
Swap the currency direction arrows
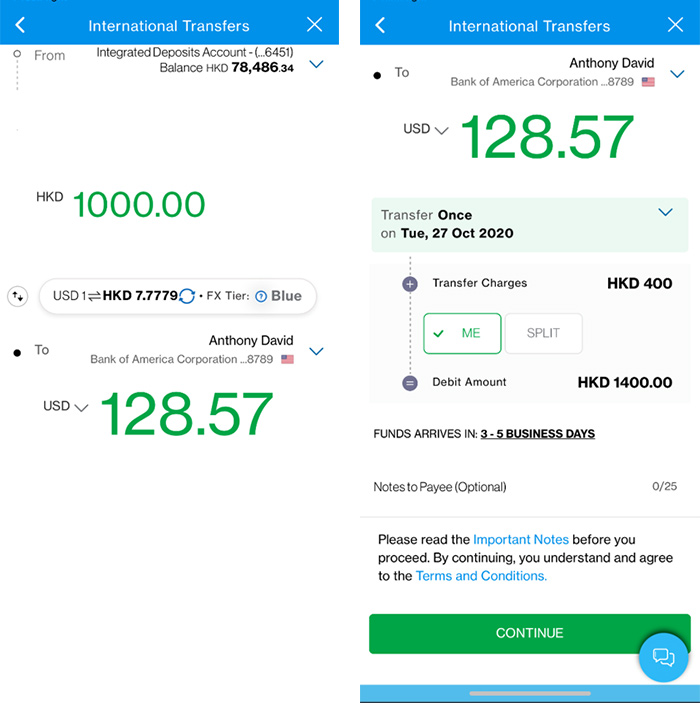[18, 295]
